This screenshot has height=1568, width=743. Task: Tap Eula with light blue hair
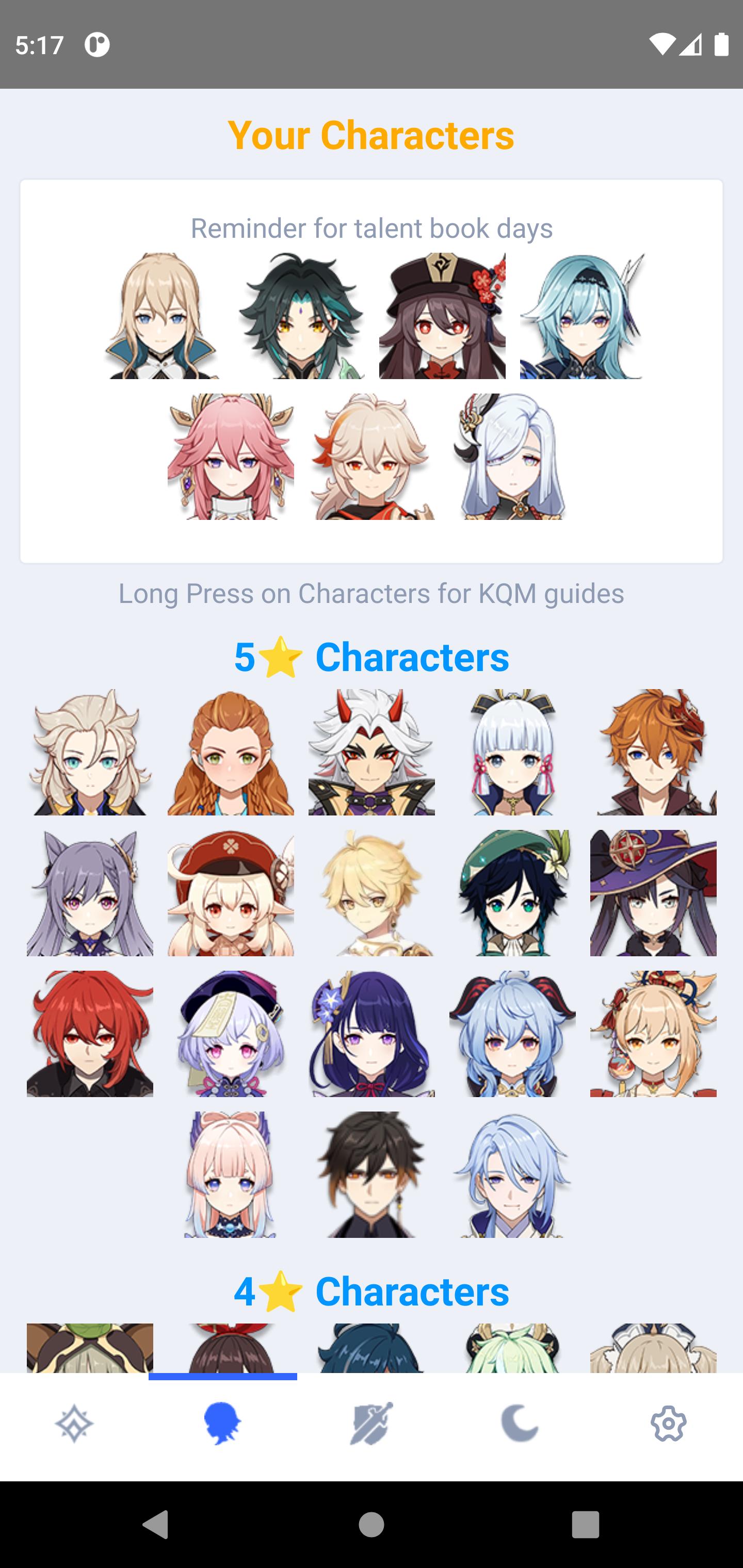(x=583, y=316)
